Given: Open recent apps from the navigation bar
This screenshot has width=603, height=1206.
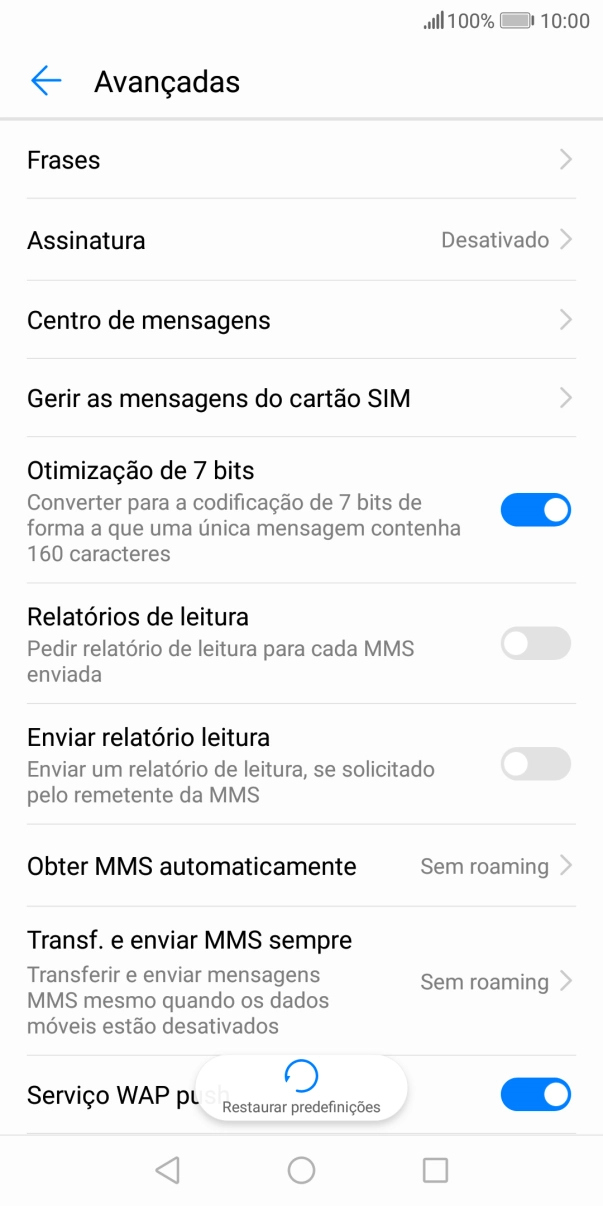Looking at the screenshot, I should click(x=435, y=1170).
